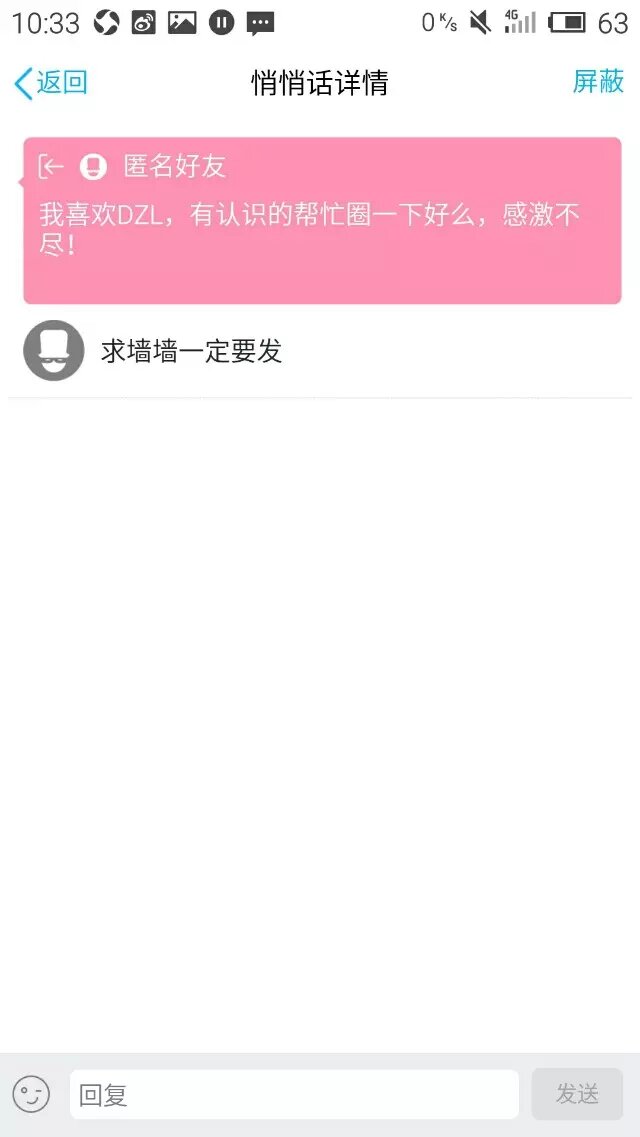Go back with the 返回 button

(x=50, y=83)
